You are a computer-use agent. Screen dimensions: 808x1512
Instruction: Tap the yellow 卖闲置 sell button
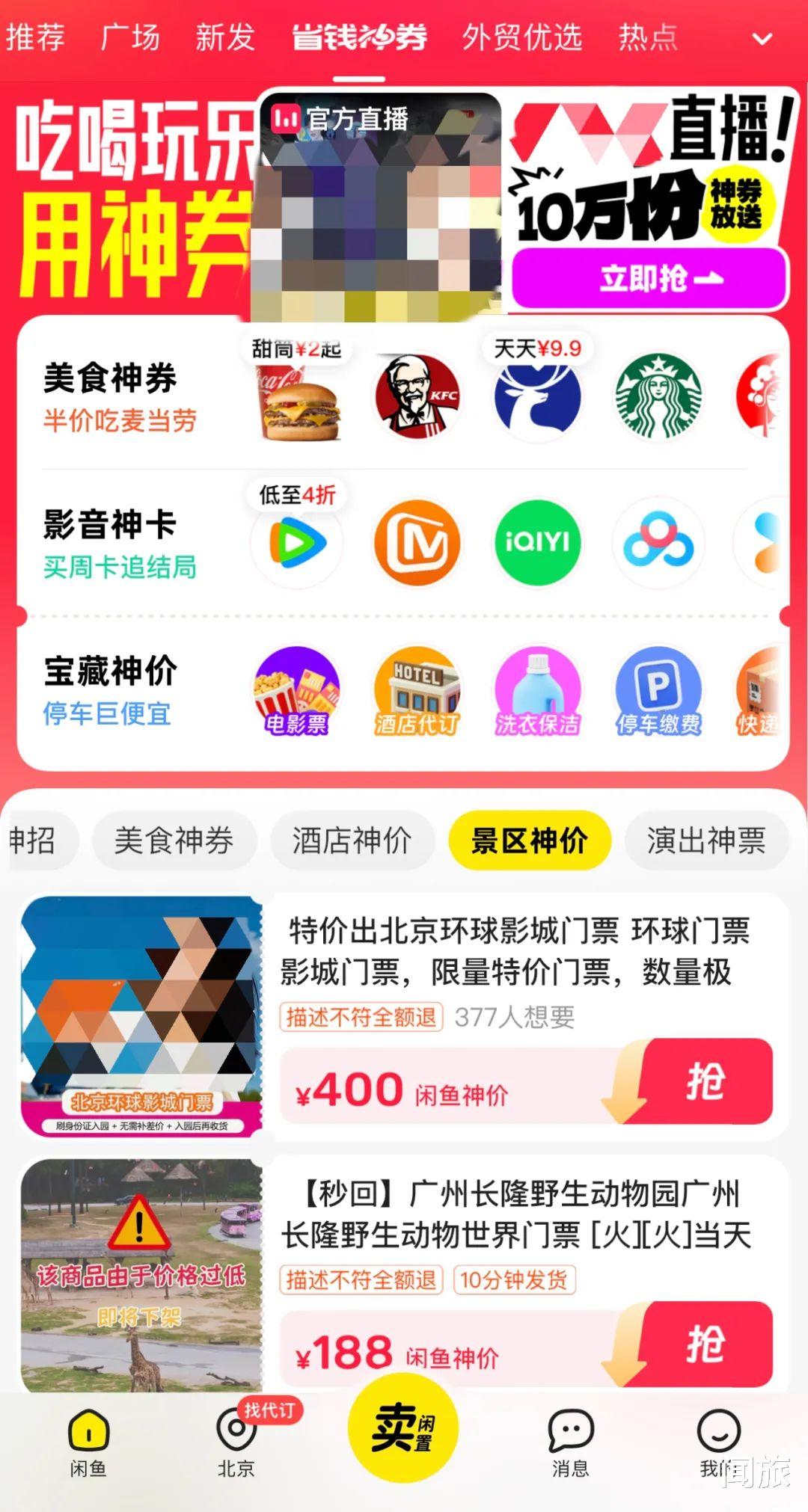point(403,1427)
